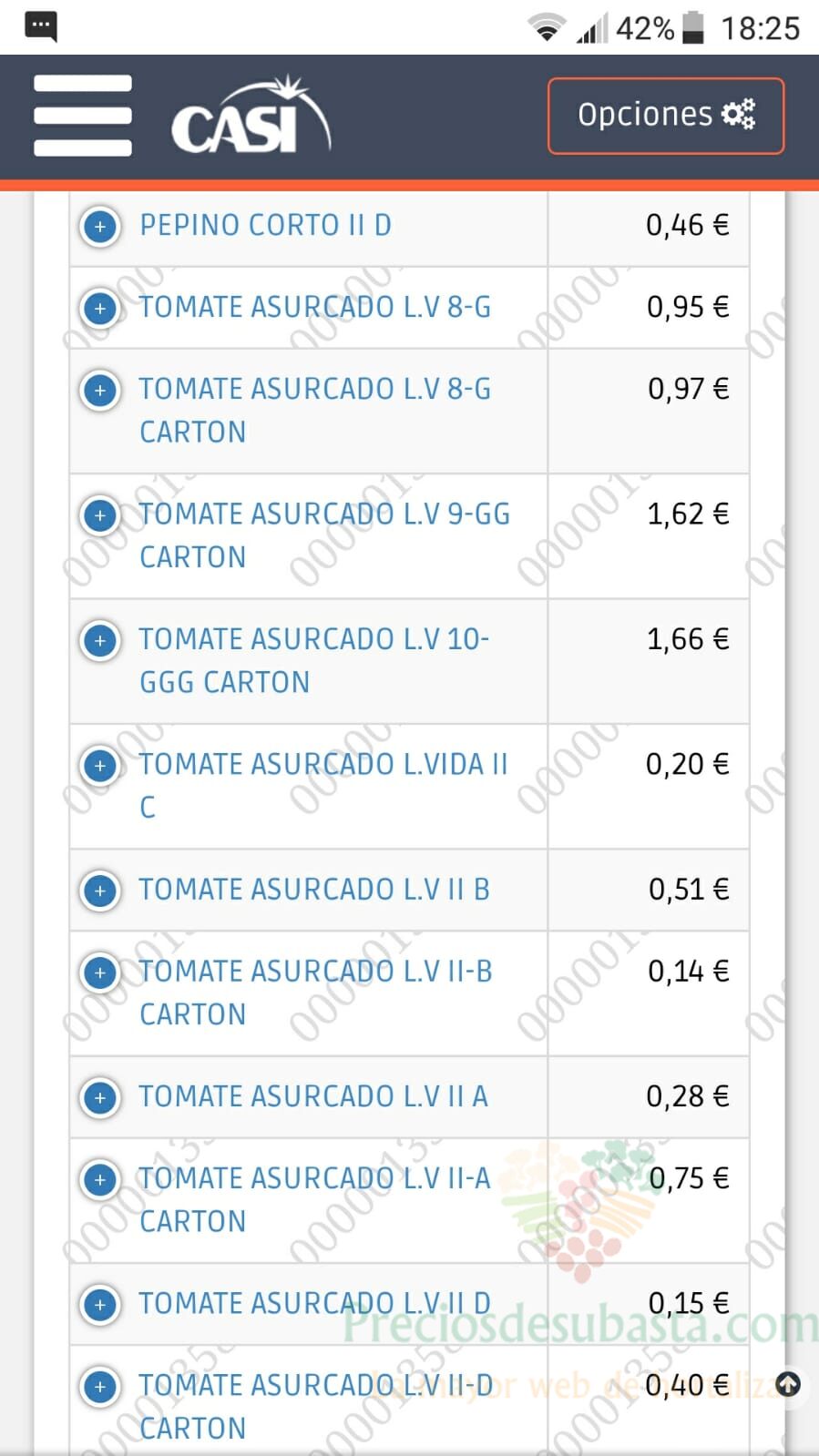Expand TOMATE ASURCADO L.V 10-GGG CARTON row
The height and width of the screenshot is (1456, 819).
point(100,640)
